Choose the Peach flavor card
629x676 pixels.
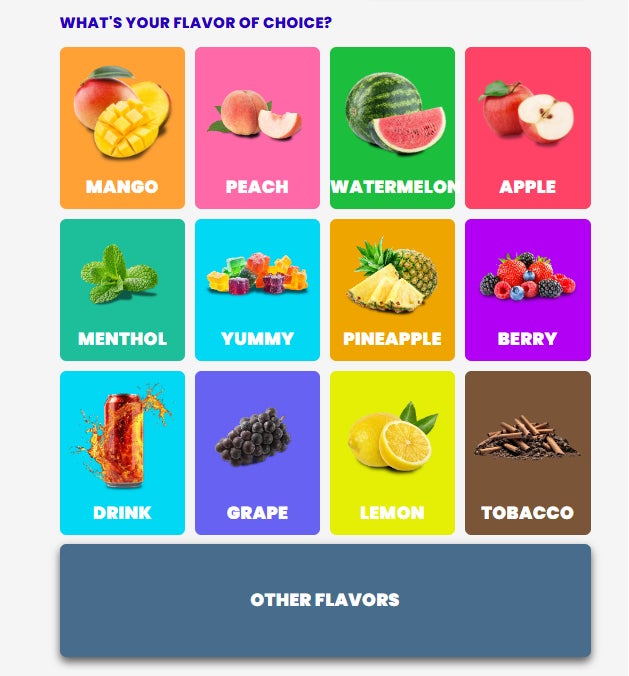click(257, 128)
